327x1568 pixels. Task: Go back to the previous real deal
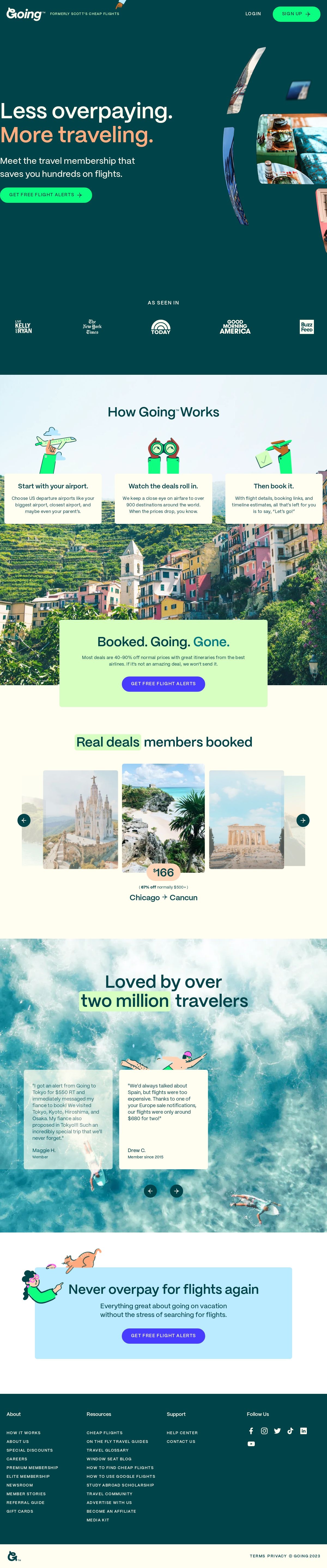click(24, 820)
